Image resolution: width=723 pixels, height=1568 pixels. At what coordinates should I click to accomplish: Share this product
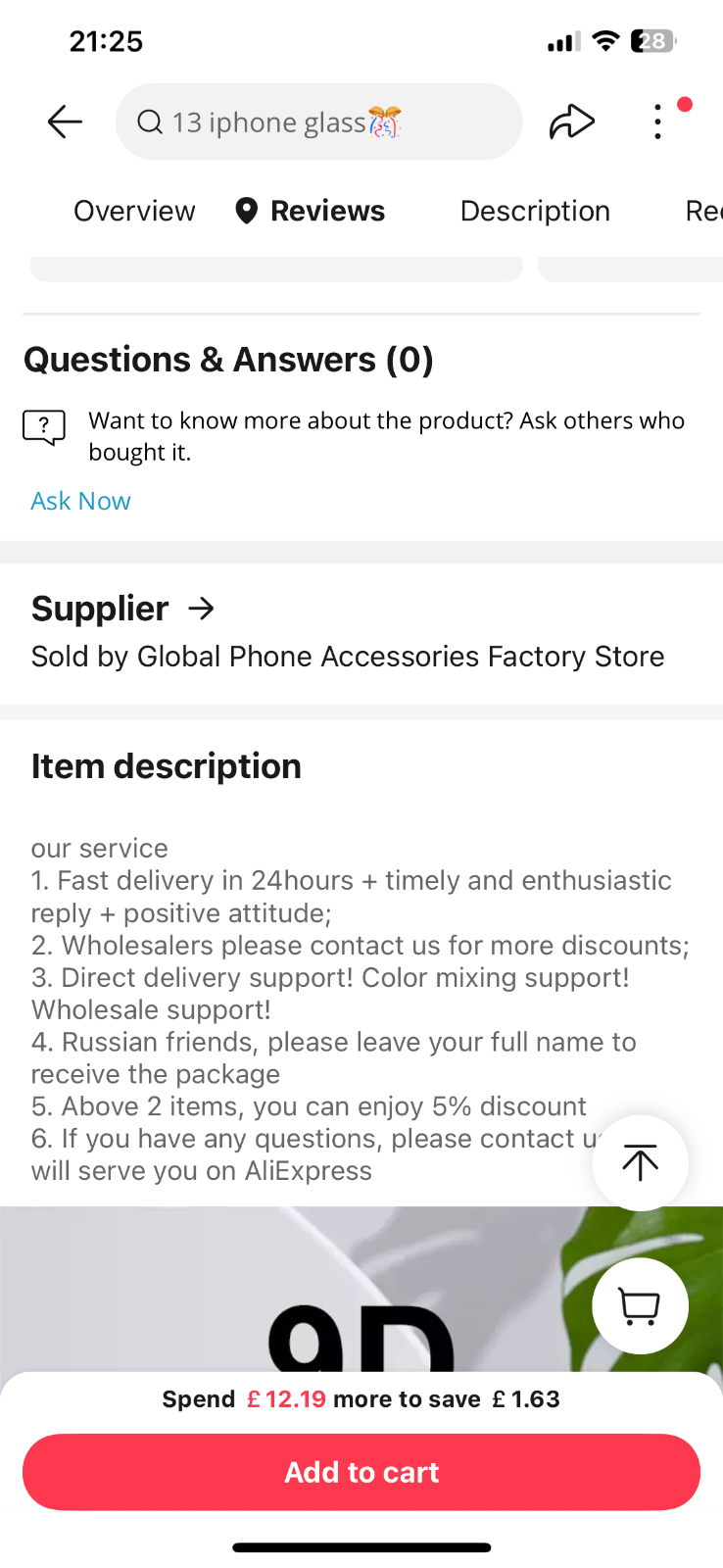(572, 122)
